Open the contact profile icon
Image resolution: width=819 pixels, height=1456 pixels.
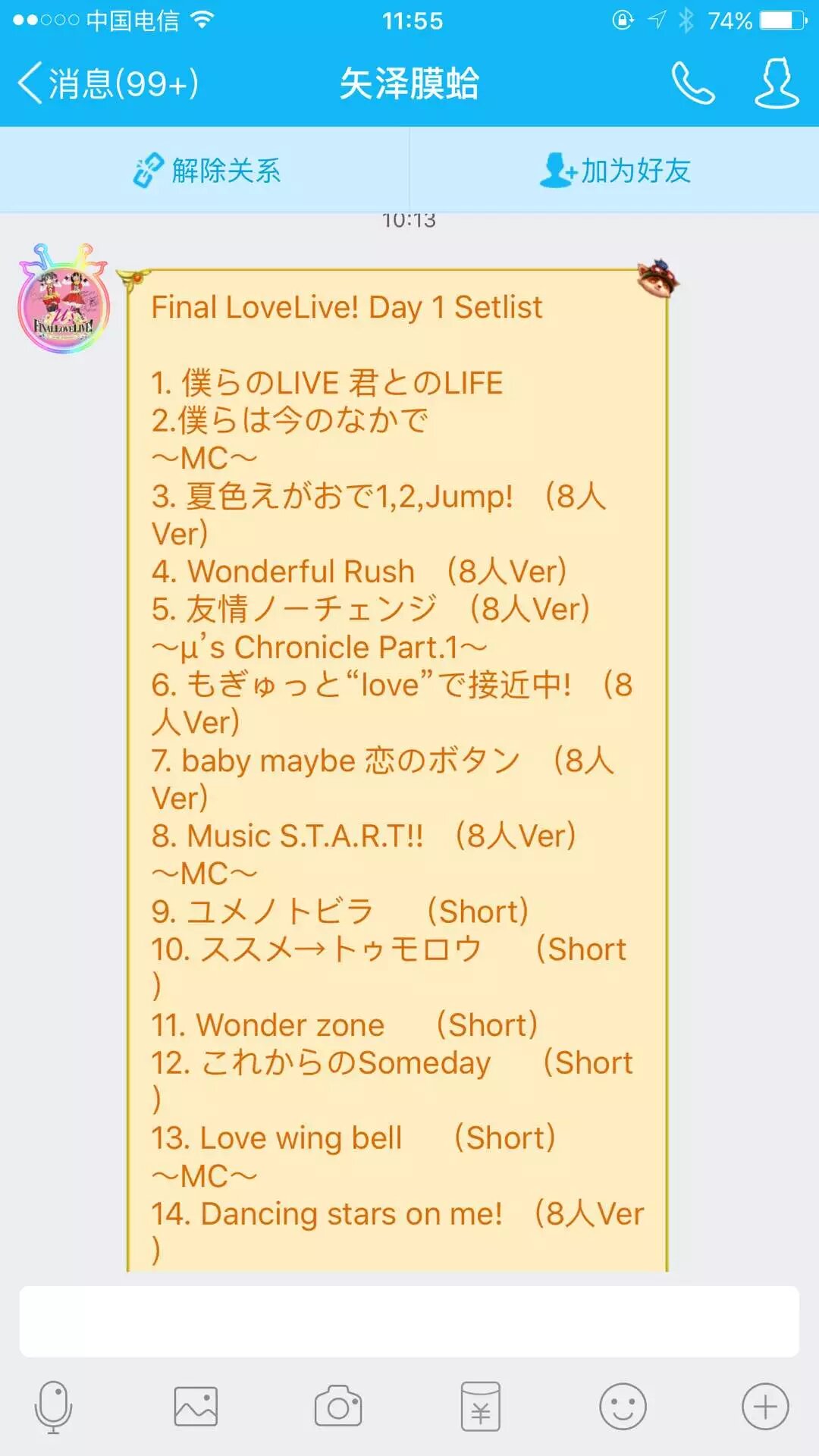(776, 83)
